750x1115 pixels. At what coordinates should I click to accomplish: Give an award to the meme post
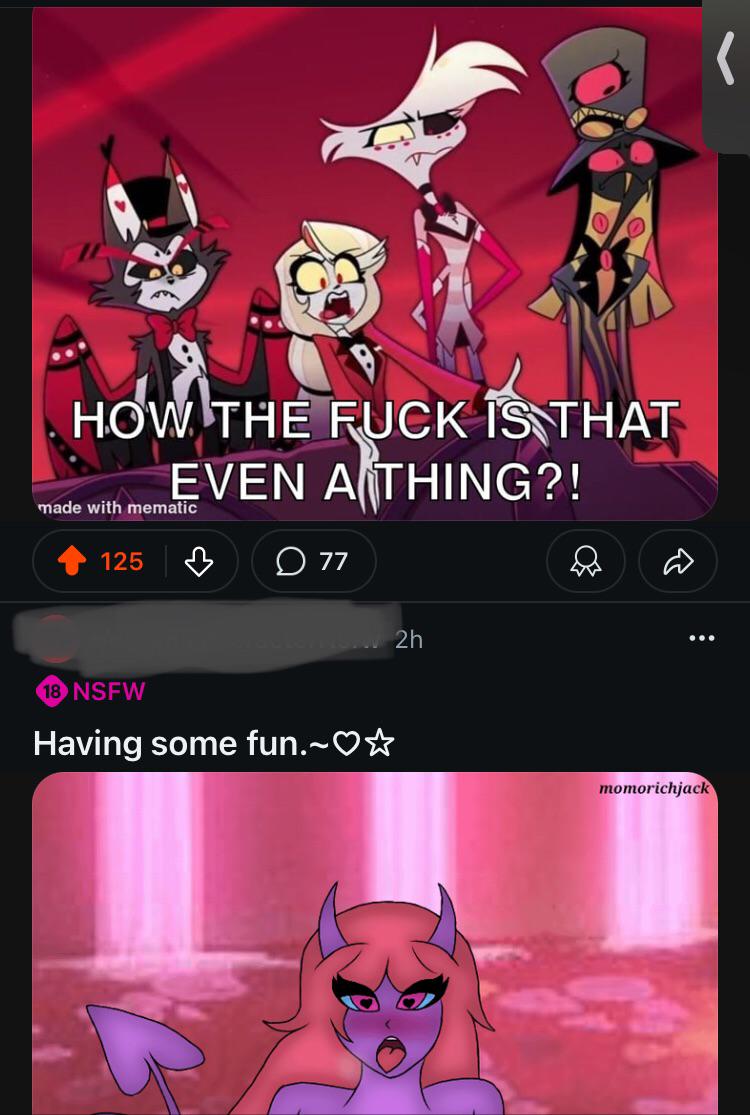pyautogui.click(x=586, y=562)
